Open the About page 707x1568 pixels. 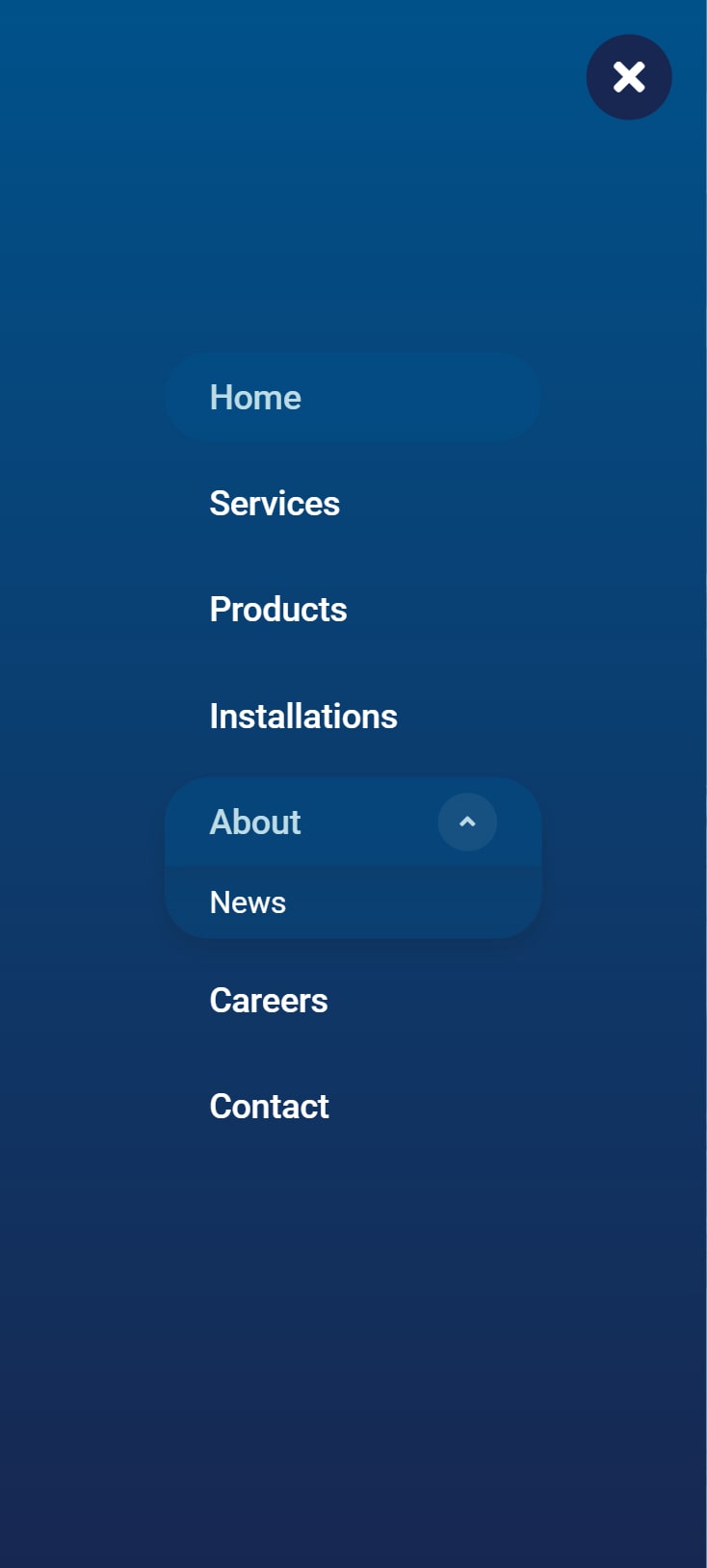(x=256, y=823)
